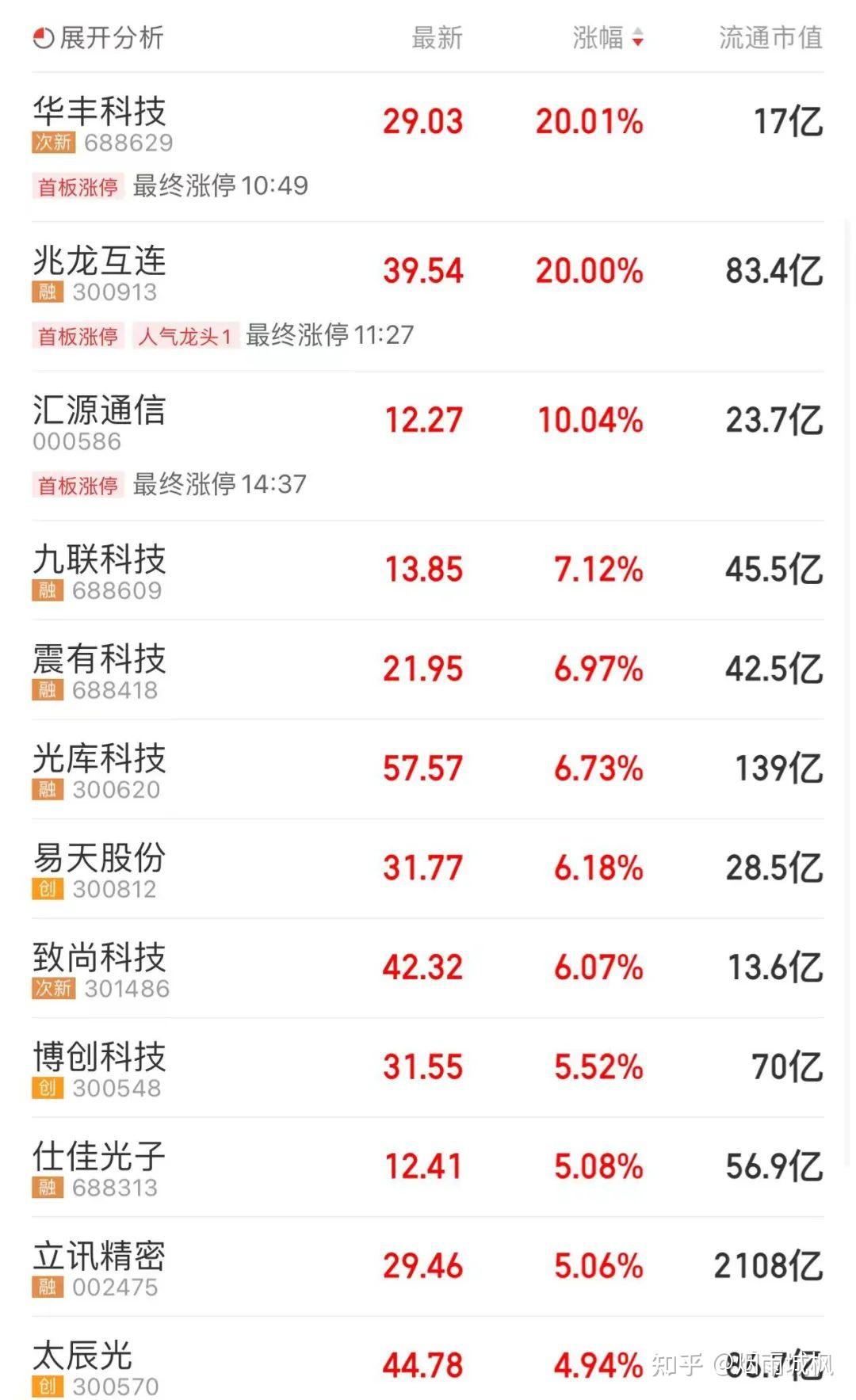Sort by 流通市值 column header

[x=770, y=37]
